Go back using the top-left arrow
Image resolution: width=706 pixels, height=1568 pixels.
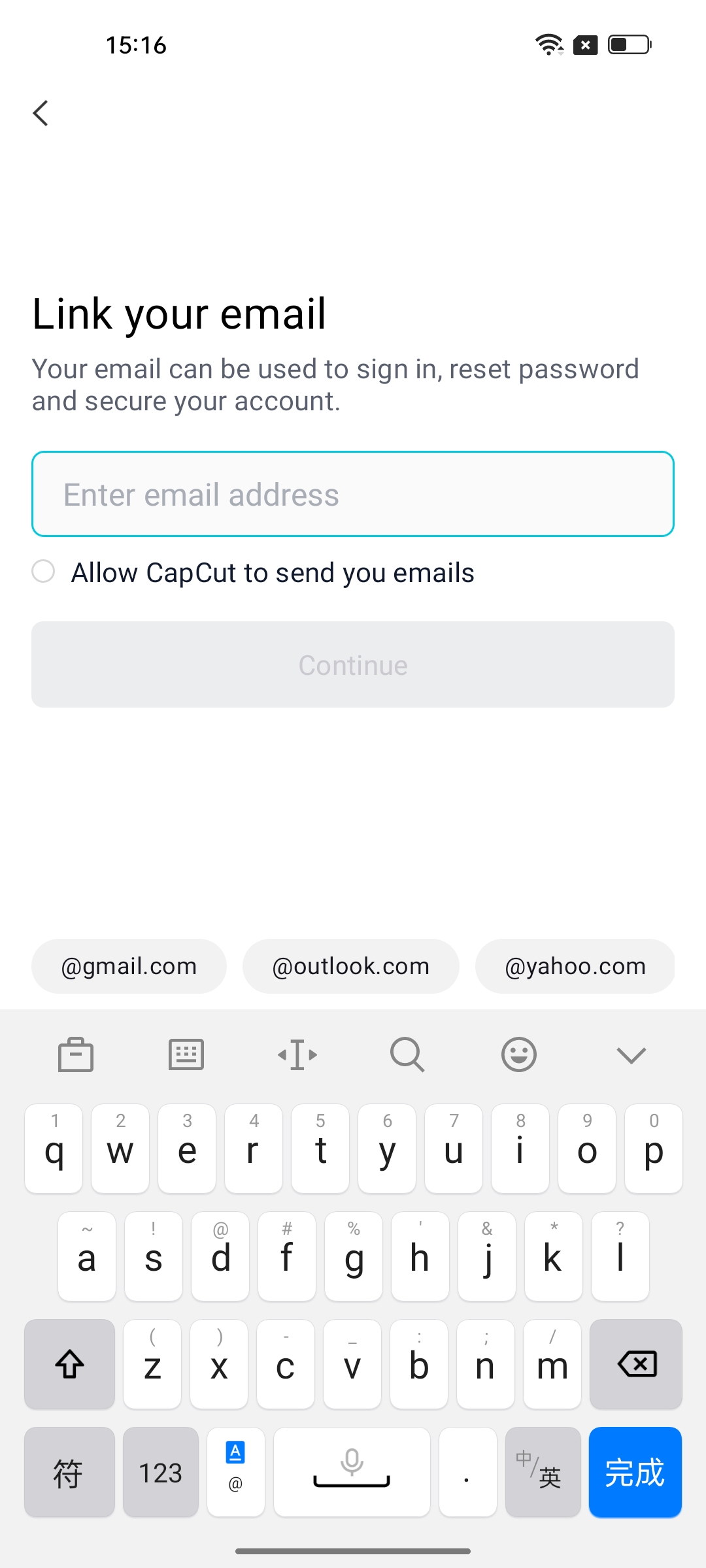tap(41, 112)
